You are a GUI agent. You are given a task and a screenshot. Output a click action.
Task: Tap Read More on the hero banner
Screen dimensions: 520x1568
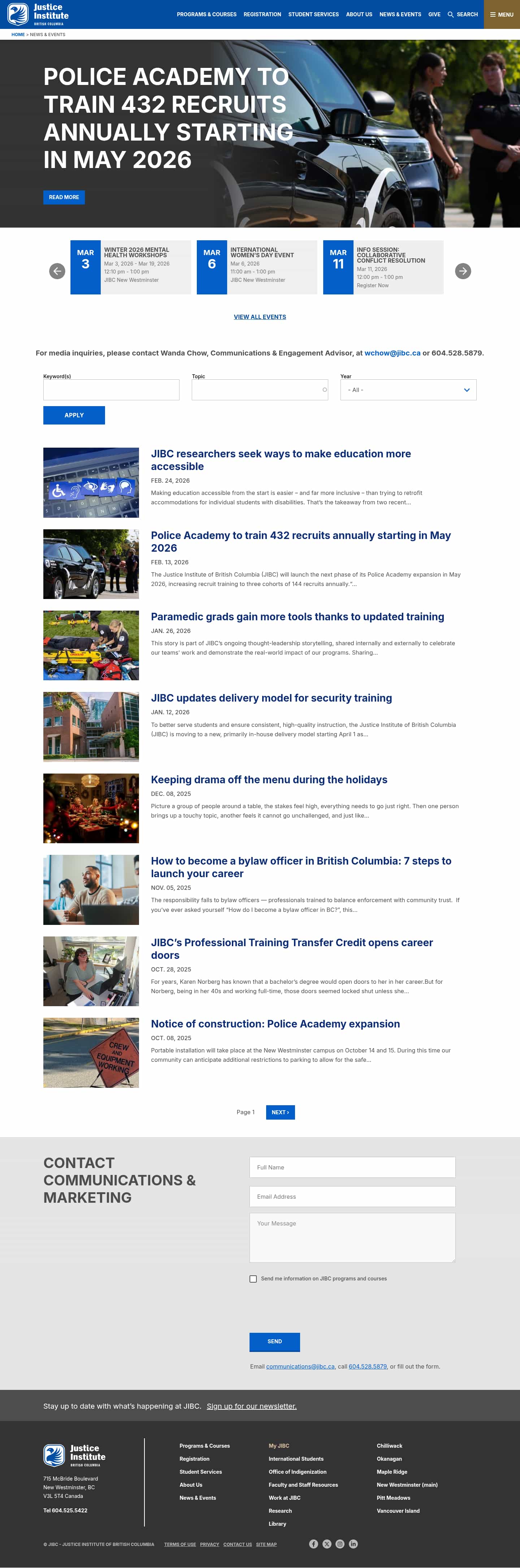[64, 197]
